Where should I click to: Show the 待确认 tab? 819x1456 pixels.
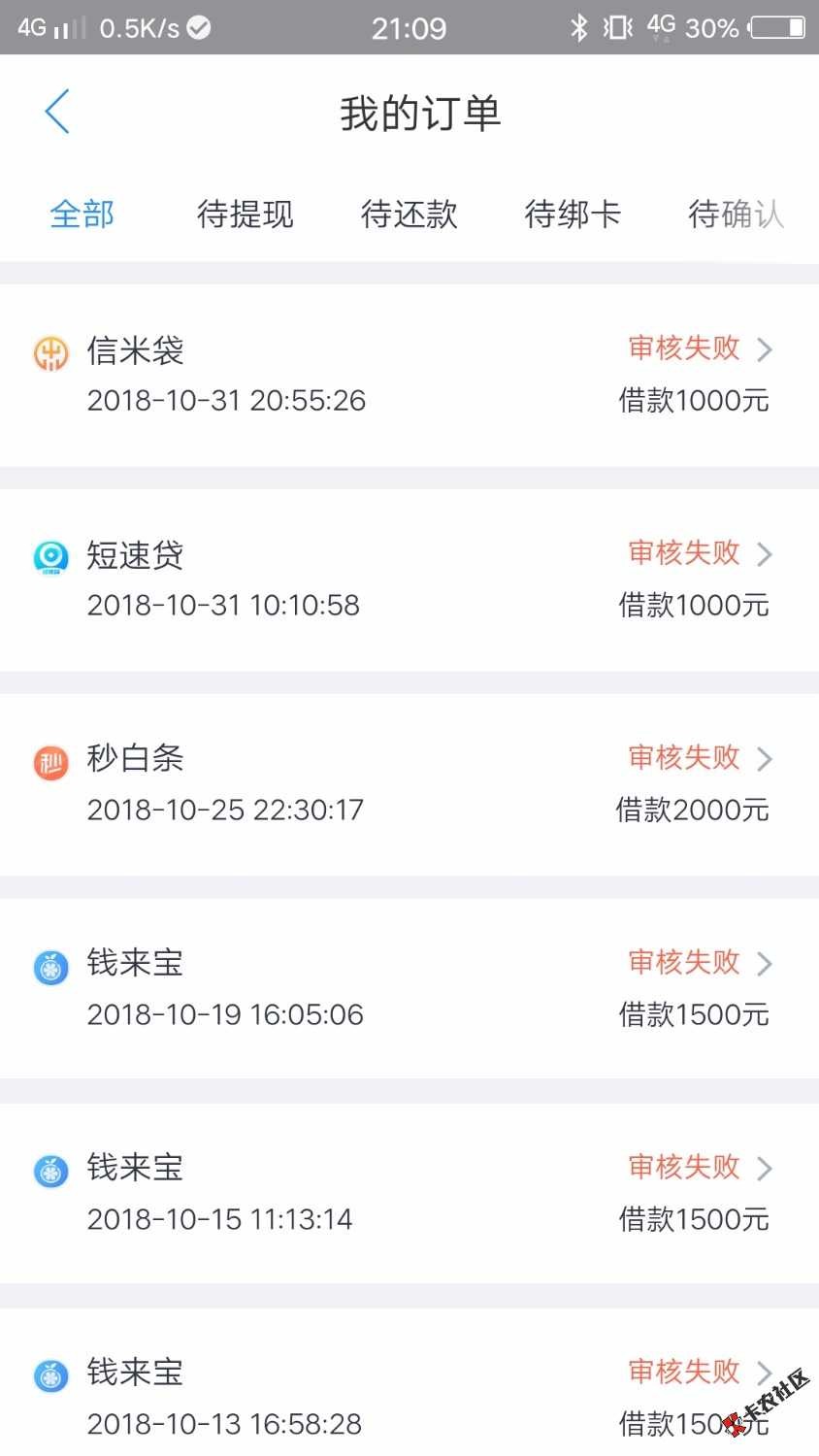737,214
